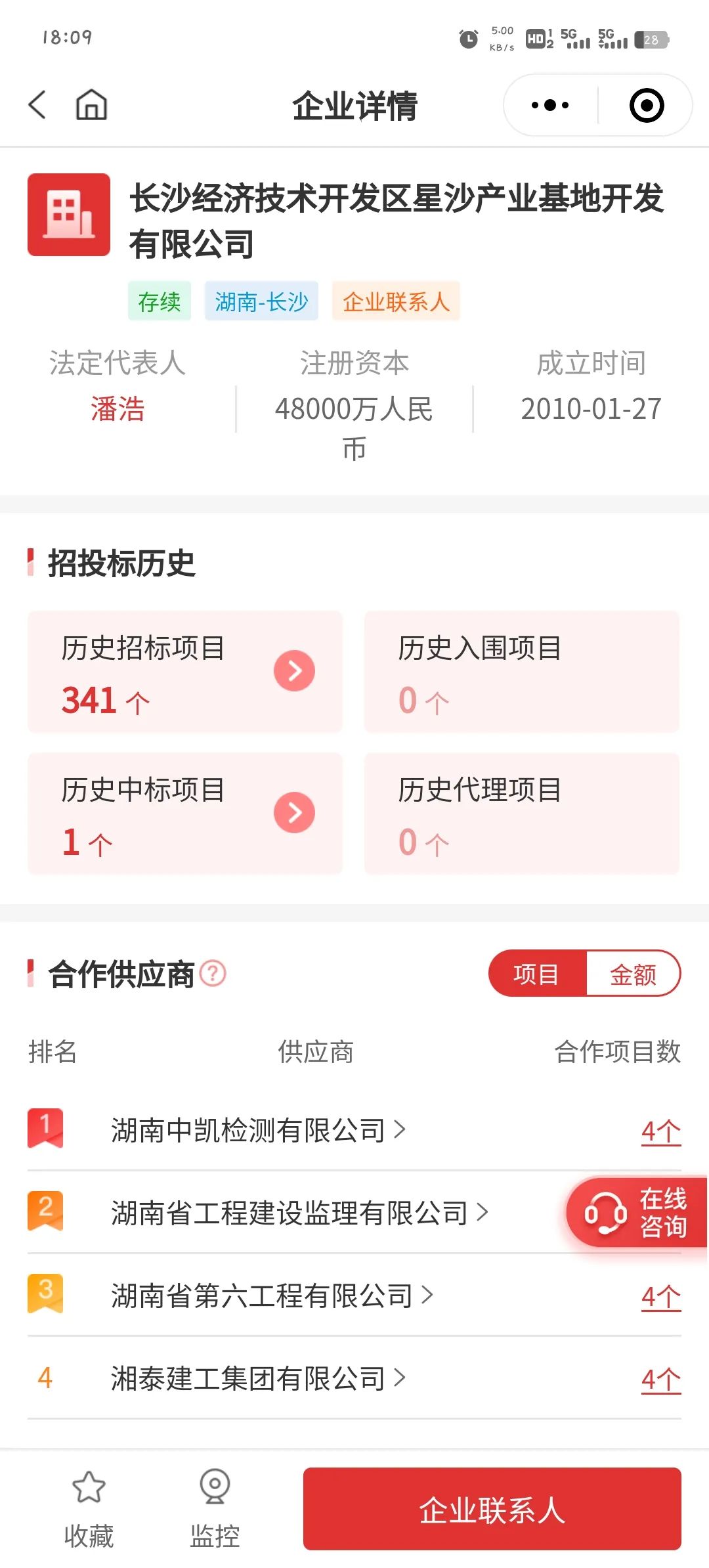The image size is (709, 1568).
Task: Close the mini program via circle icon
Action: click(x=646, y=105)
